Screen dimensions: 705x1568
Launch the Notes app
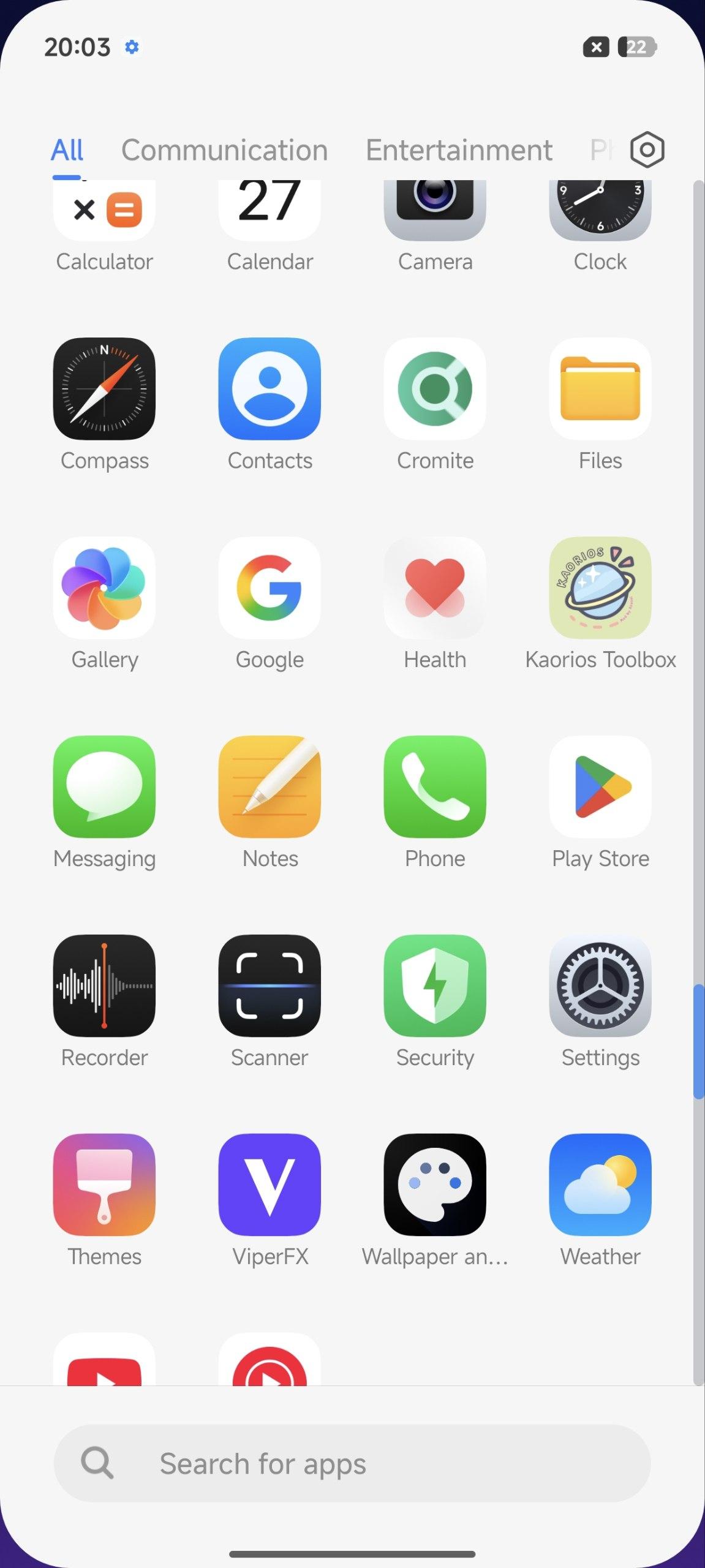point(270,786)
